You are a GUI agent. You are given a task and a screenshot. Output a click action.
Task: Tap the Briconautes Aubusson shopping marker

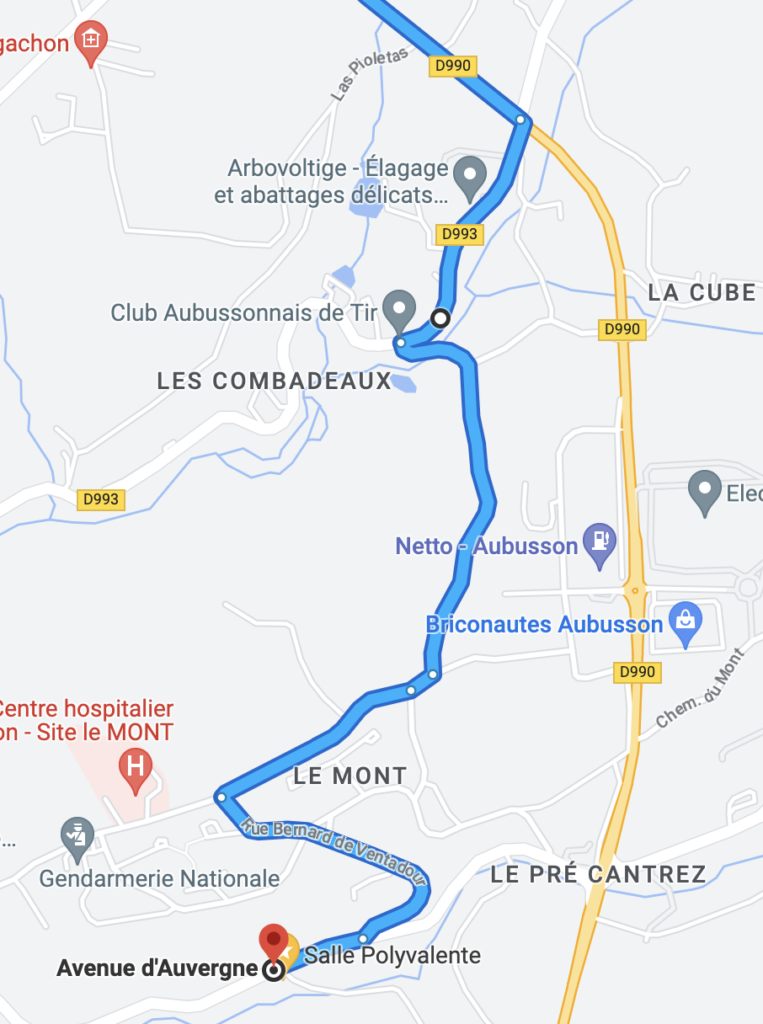coord(686,620)
